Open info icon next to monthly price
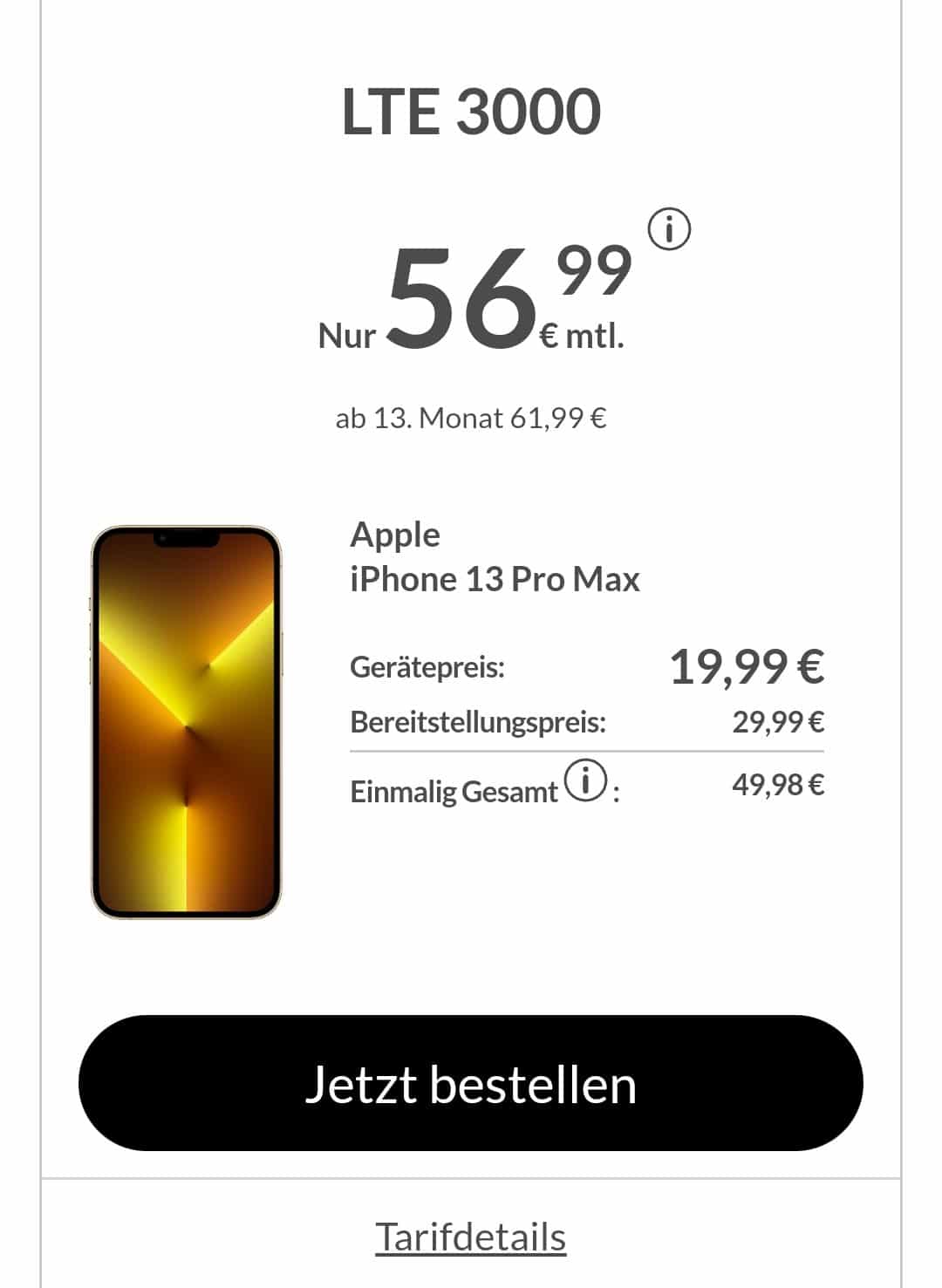This screenshot has height=1288, width=942. click(669, 229)
